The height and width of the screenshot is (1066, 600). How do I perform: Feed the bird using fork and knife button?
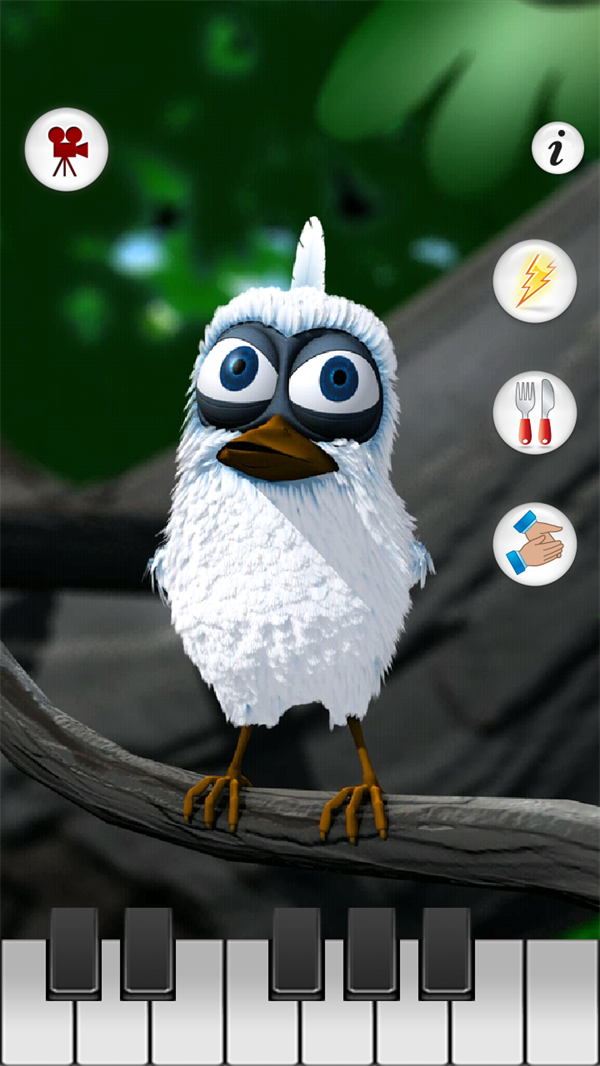point(535,412)
